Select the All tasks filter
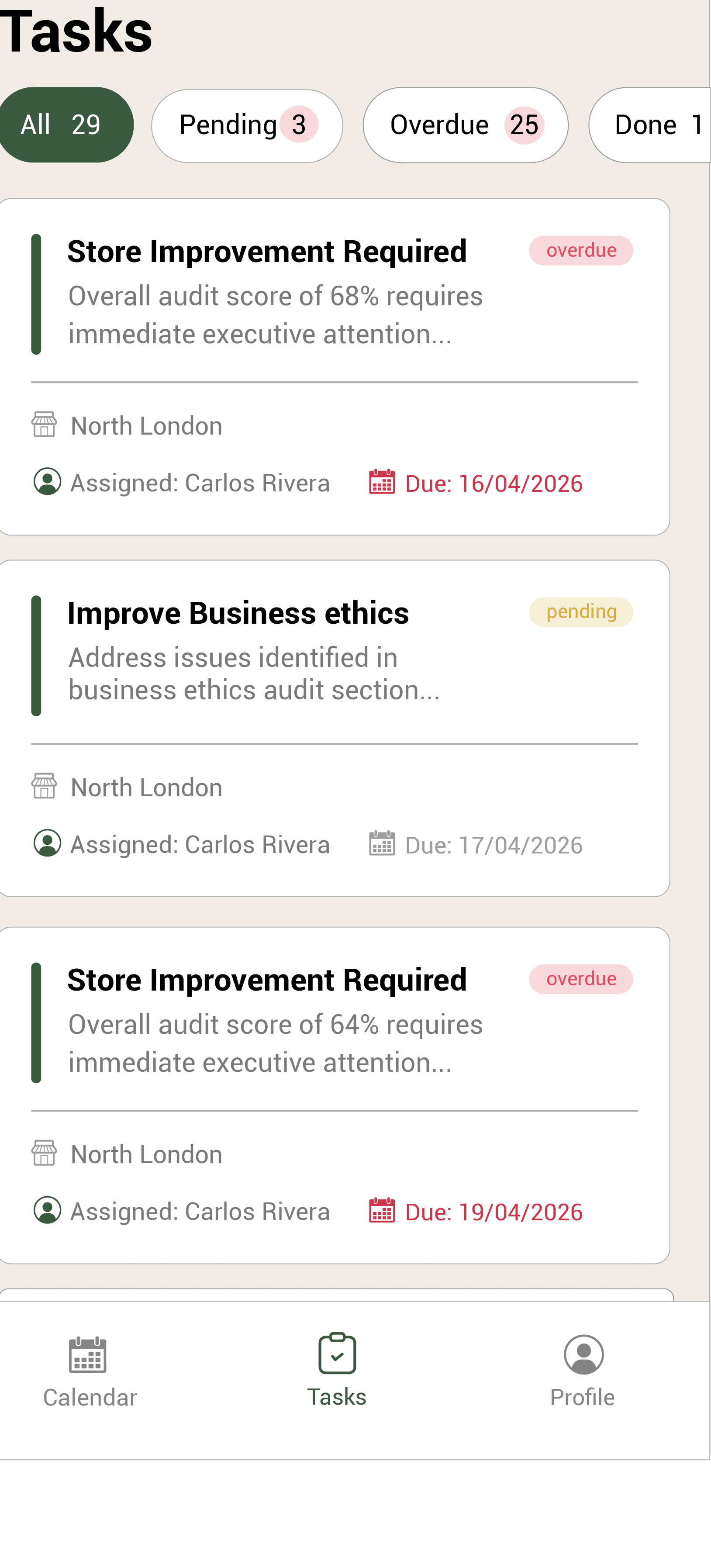This screenshot has width=711, height=1568. pyautogui.click(x=66, y=124)
